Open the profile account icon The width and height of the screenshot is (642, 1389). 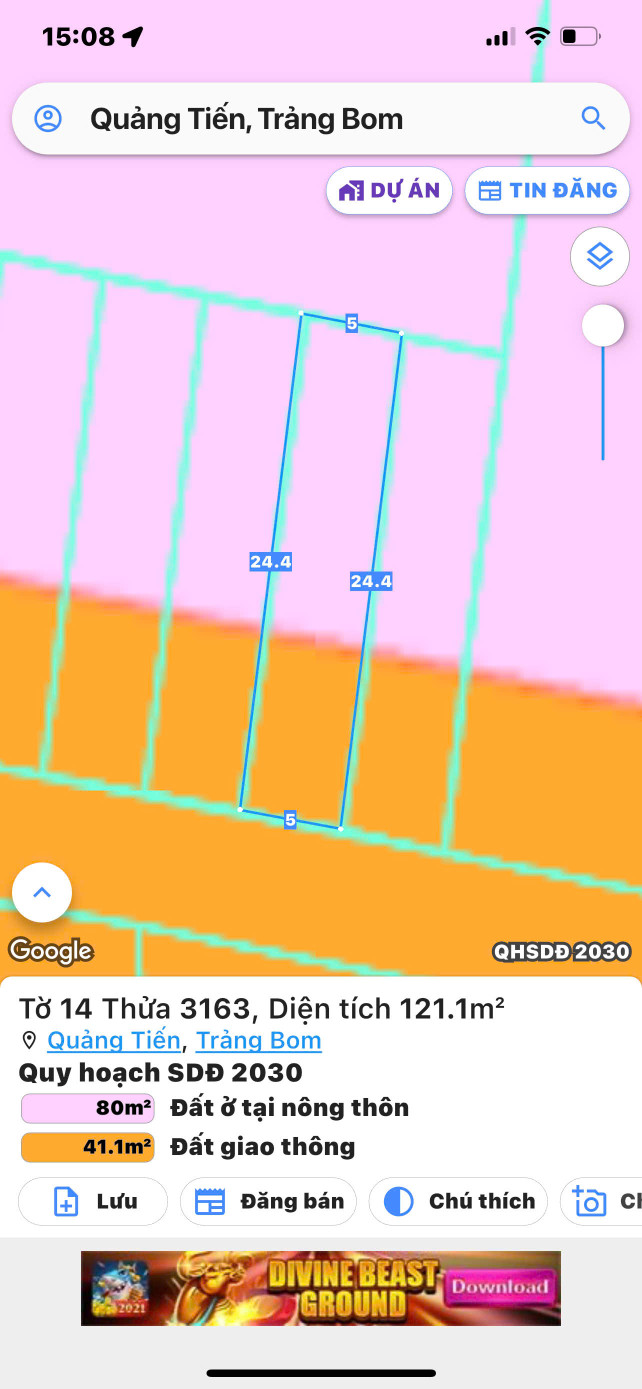[x=48, y=119]
